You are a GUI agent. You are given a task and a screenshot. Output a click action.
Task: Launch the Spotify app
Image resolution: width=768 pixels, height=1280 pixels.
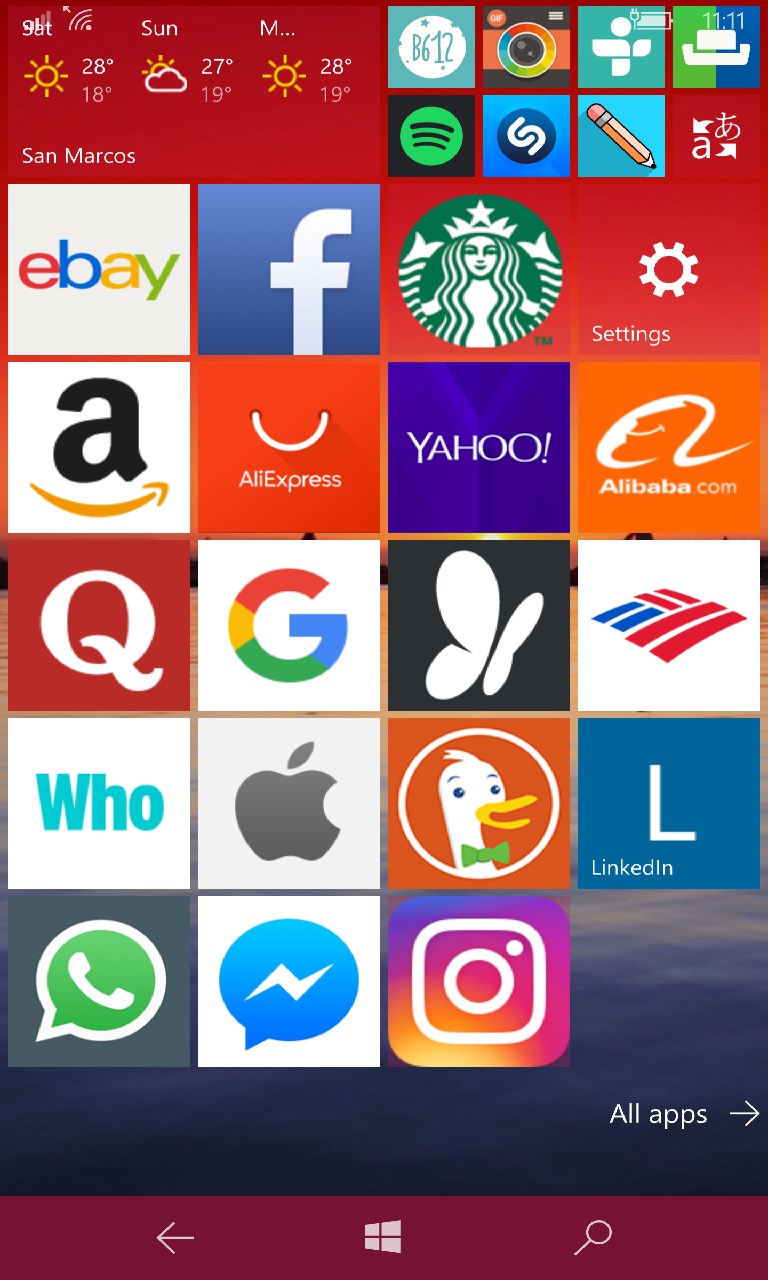pos(431,136)
